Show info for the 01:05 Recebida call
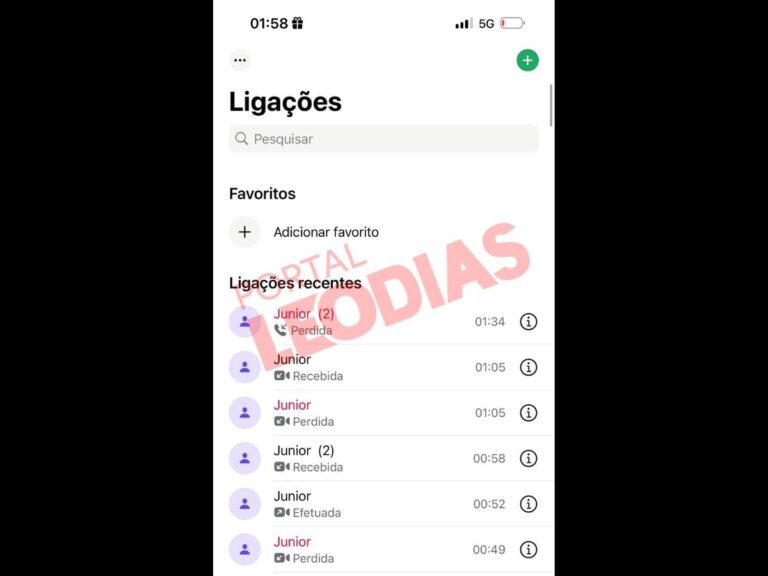The image size is (768, 576). pos(529,367)
